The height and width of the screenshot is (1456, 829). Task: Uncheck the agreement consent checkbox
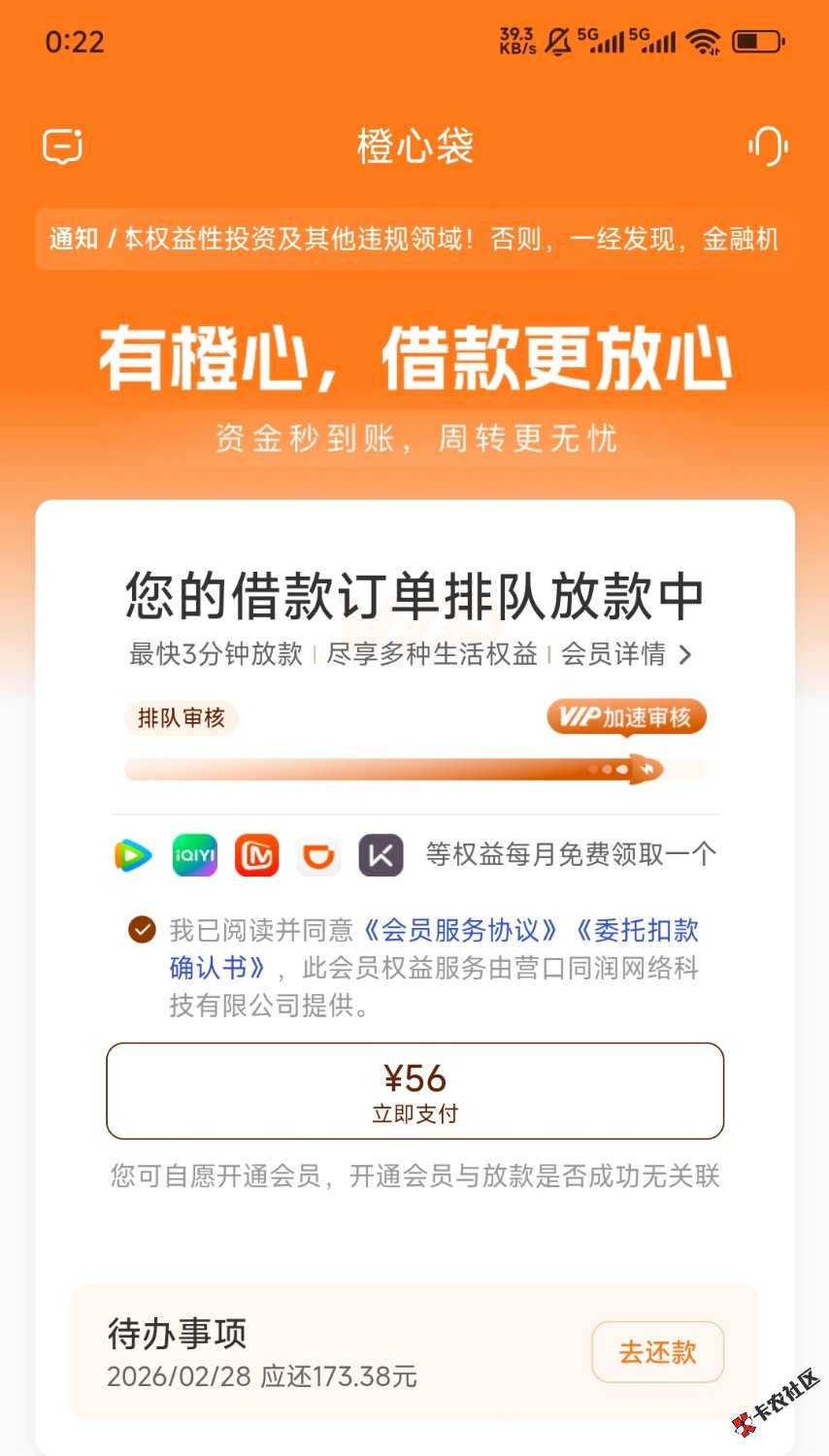tap(142, 930)
